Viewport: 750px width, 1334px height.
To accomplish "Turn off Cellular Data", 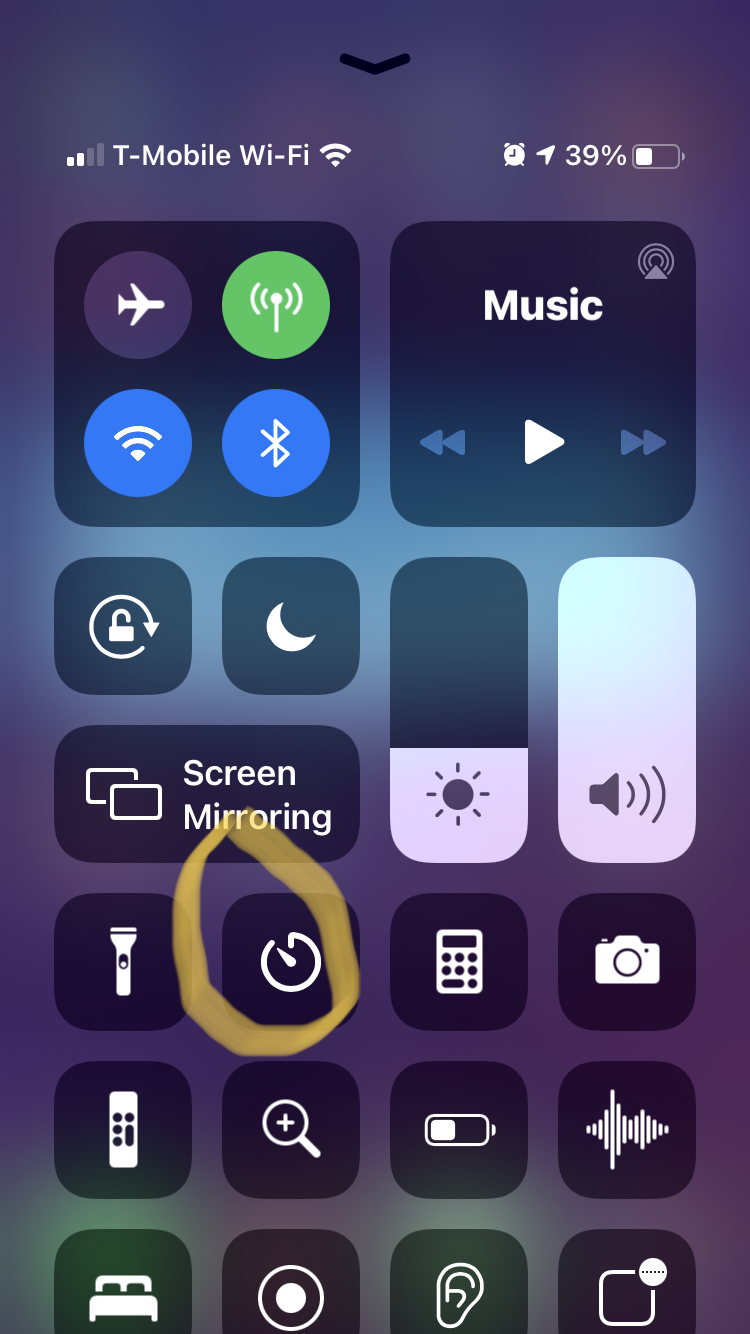I will click(x=276, y=305).
